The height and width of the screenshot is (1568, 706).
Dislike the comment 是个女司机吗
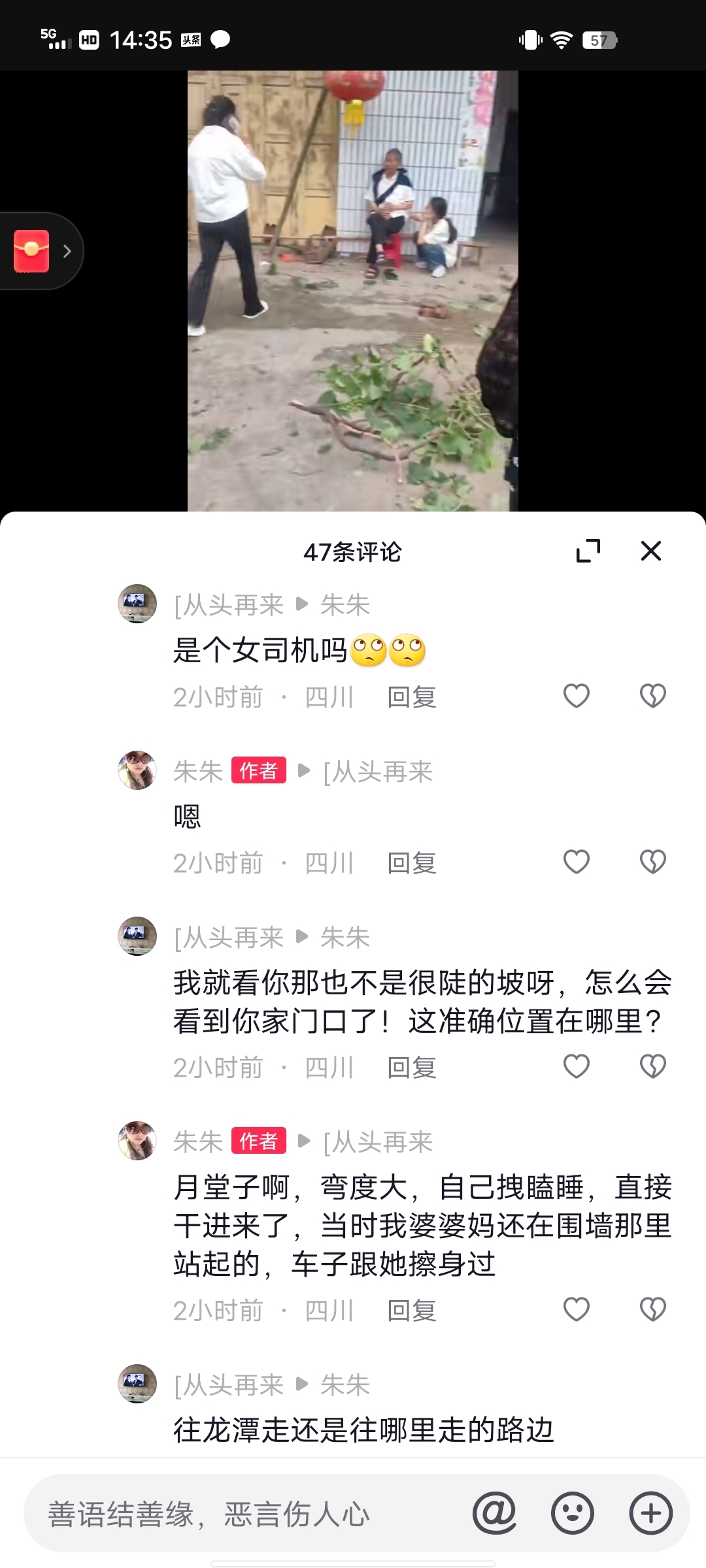652,696
